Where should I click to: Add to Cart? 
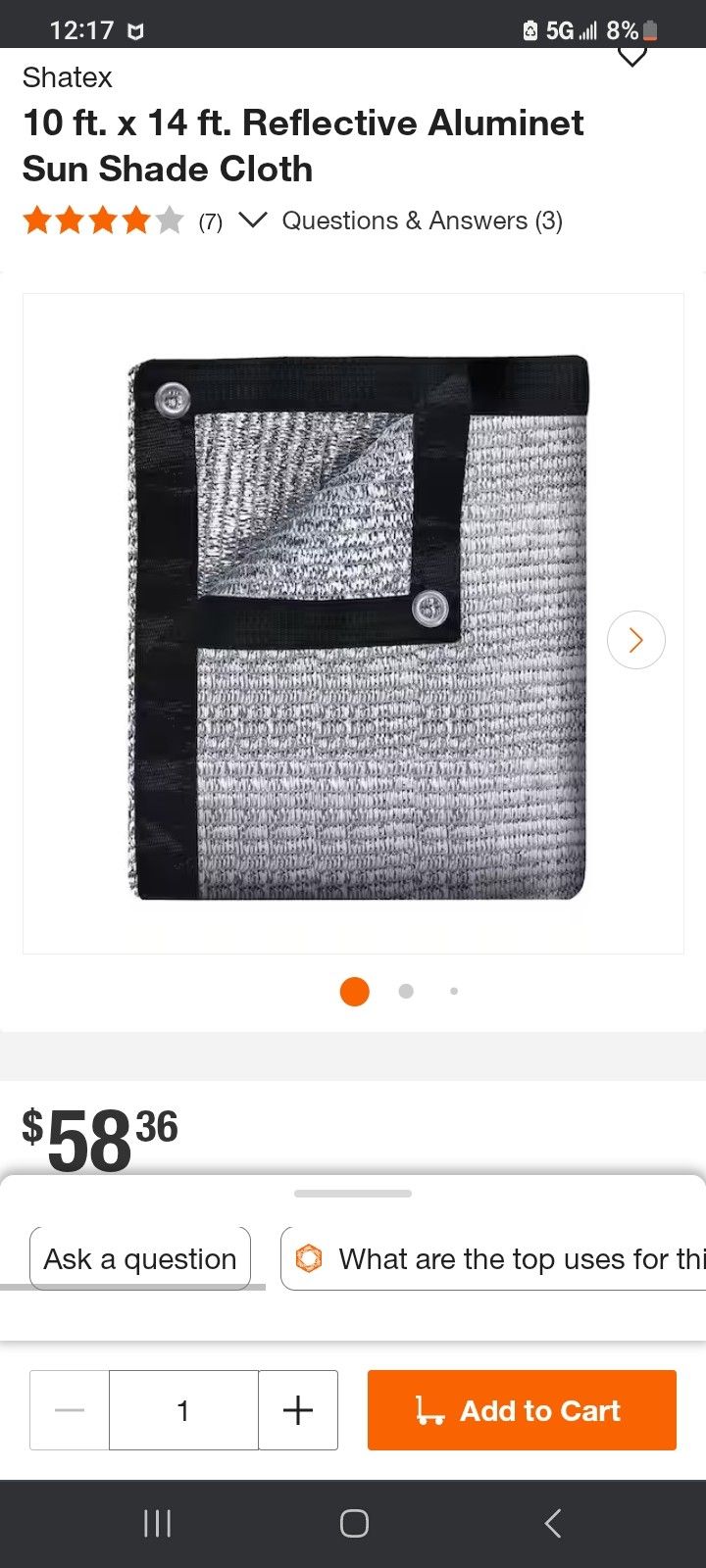tap(522, 1410)
